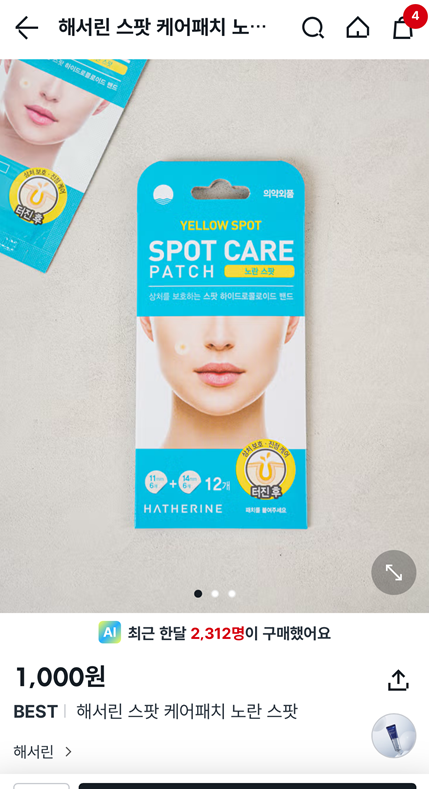Share this product
The width and height of the screenshot is (429, 789).
pos(398,680)
